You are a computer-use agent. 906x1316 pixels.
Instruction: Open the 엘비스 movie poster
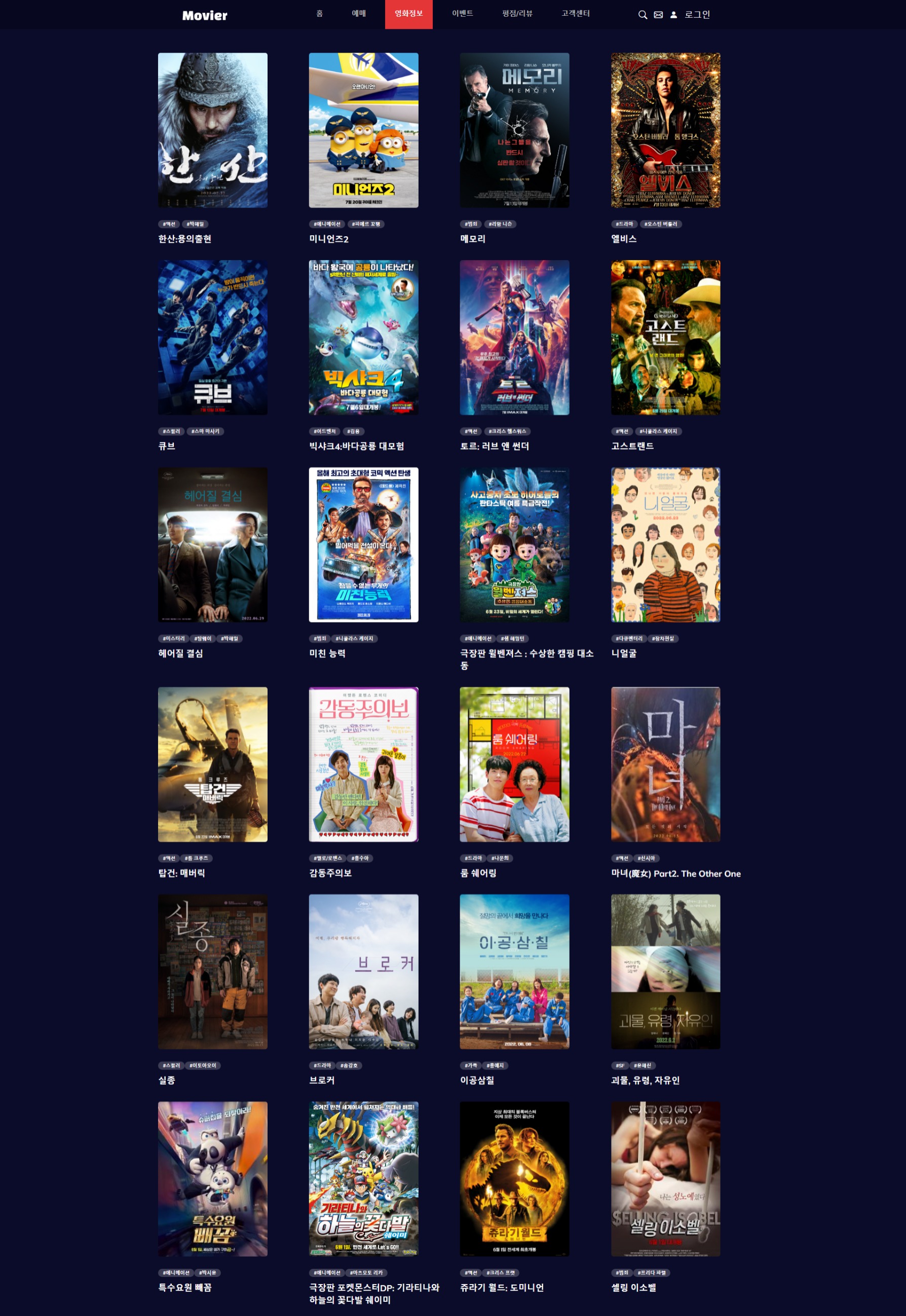665,130
